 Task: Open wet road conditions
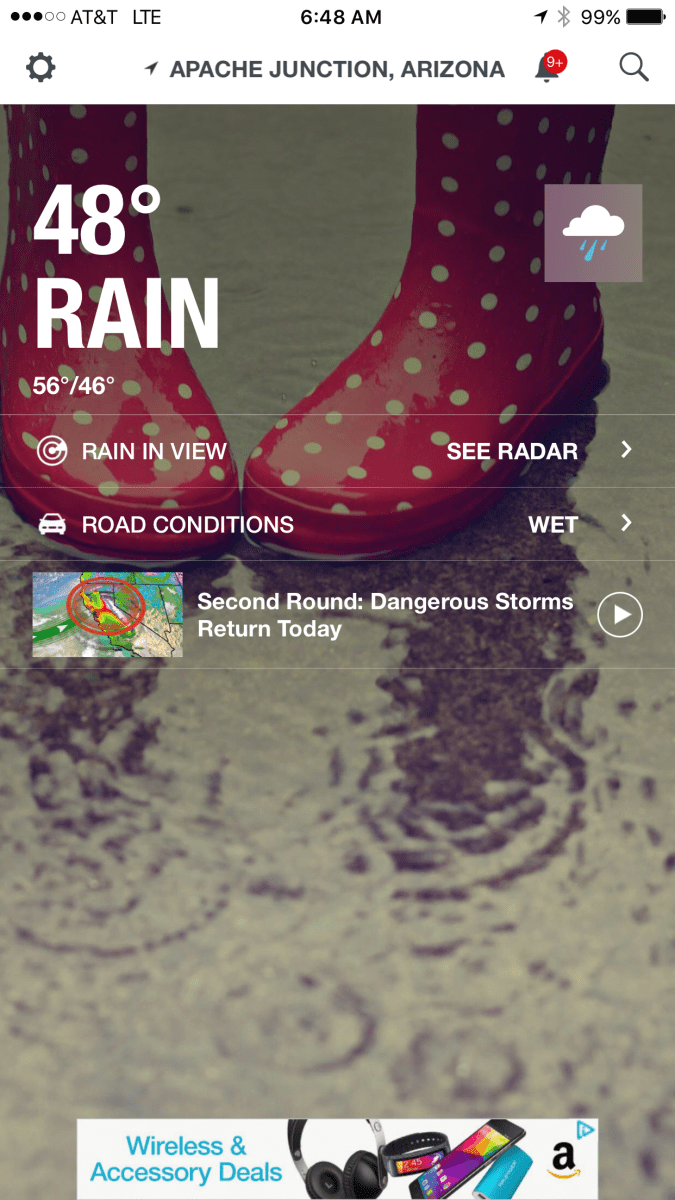pos(337,524)
